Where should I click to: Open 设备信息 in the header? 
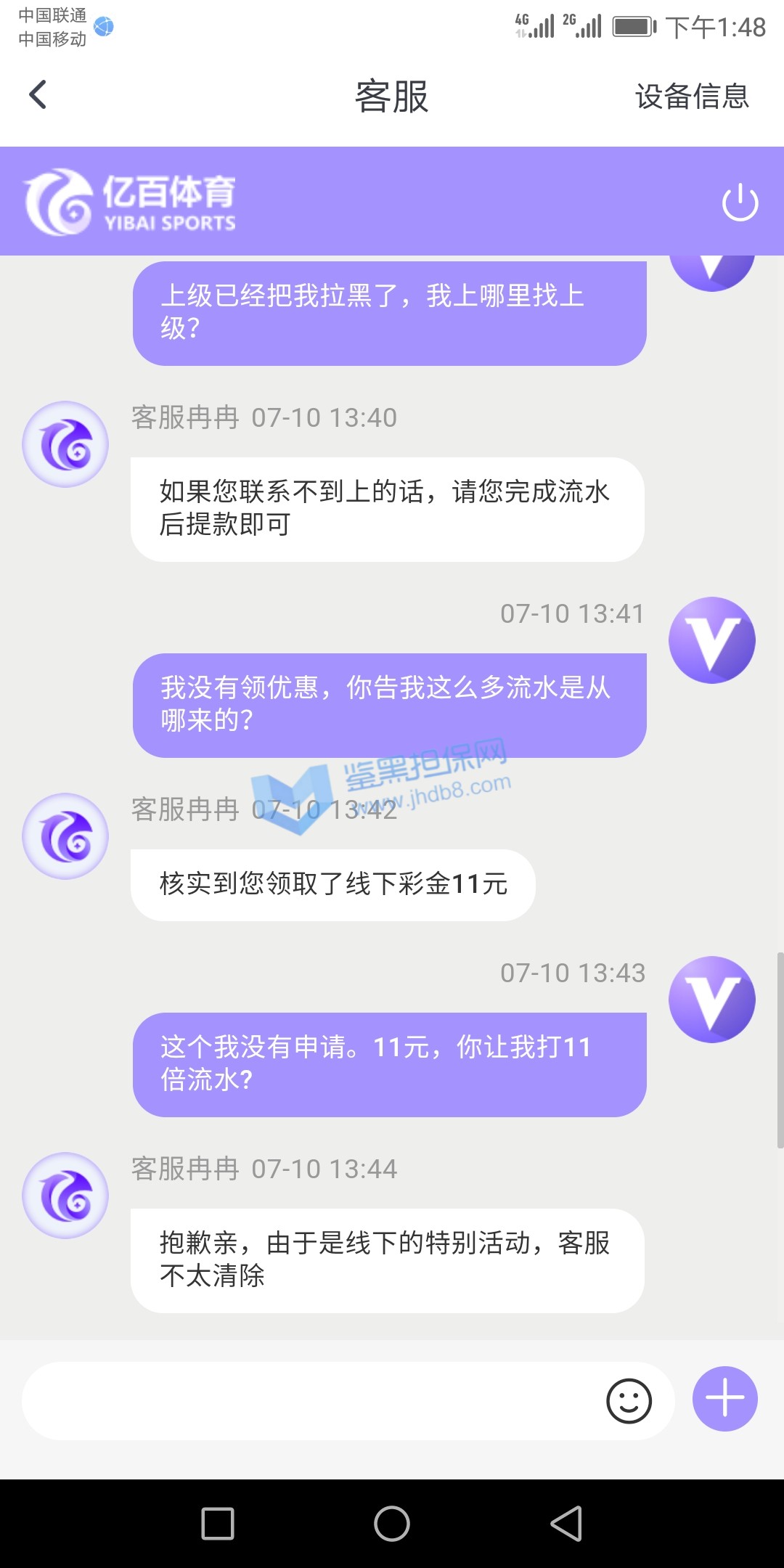(x=691, y=97)
